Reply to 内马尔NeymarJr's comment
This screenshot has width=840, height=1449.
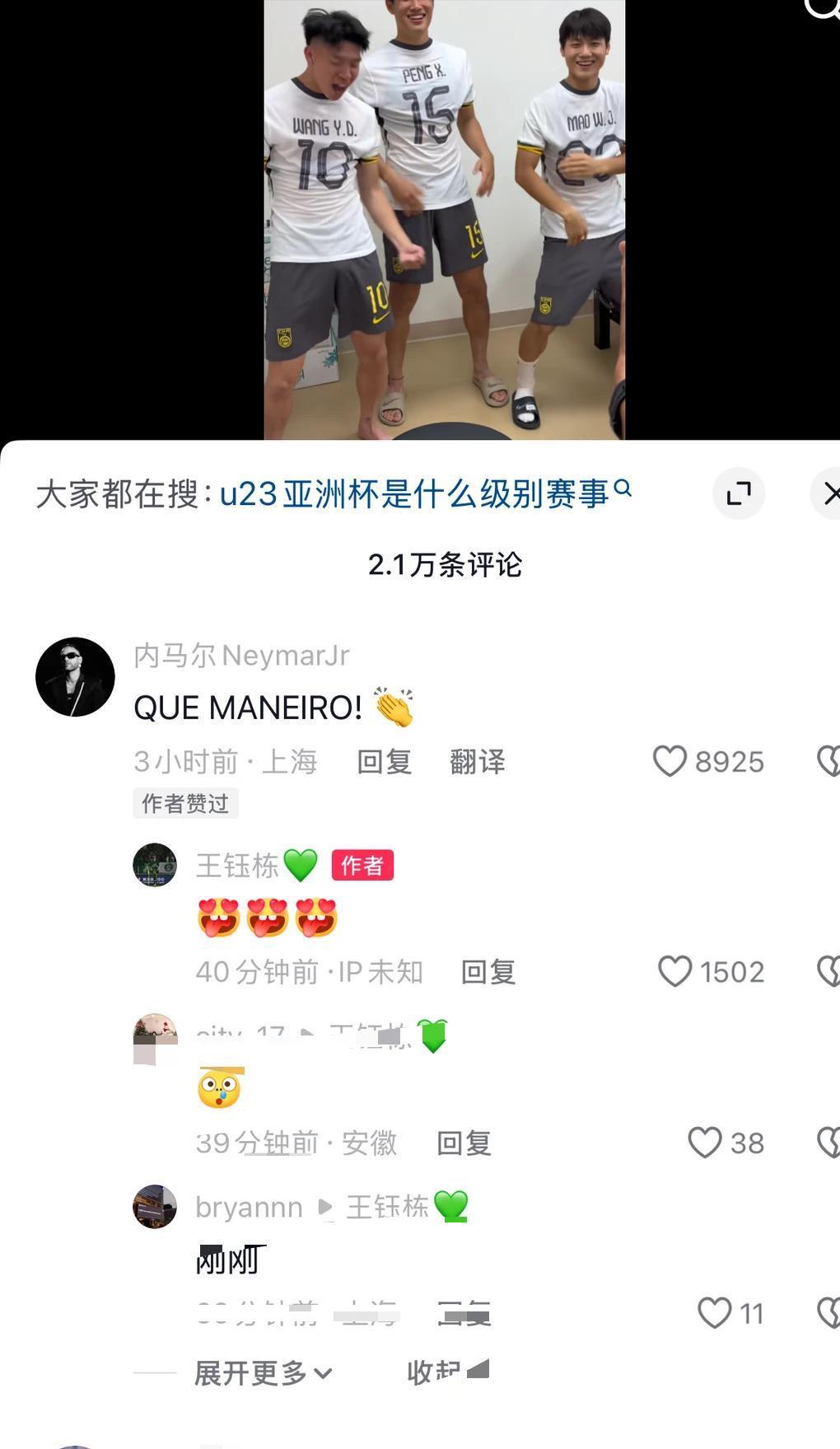[384, 761]
